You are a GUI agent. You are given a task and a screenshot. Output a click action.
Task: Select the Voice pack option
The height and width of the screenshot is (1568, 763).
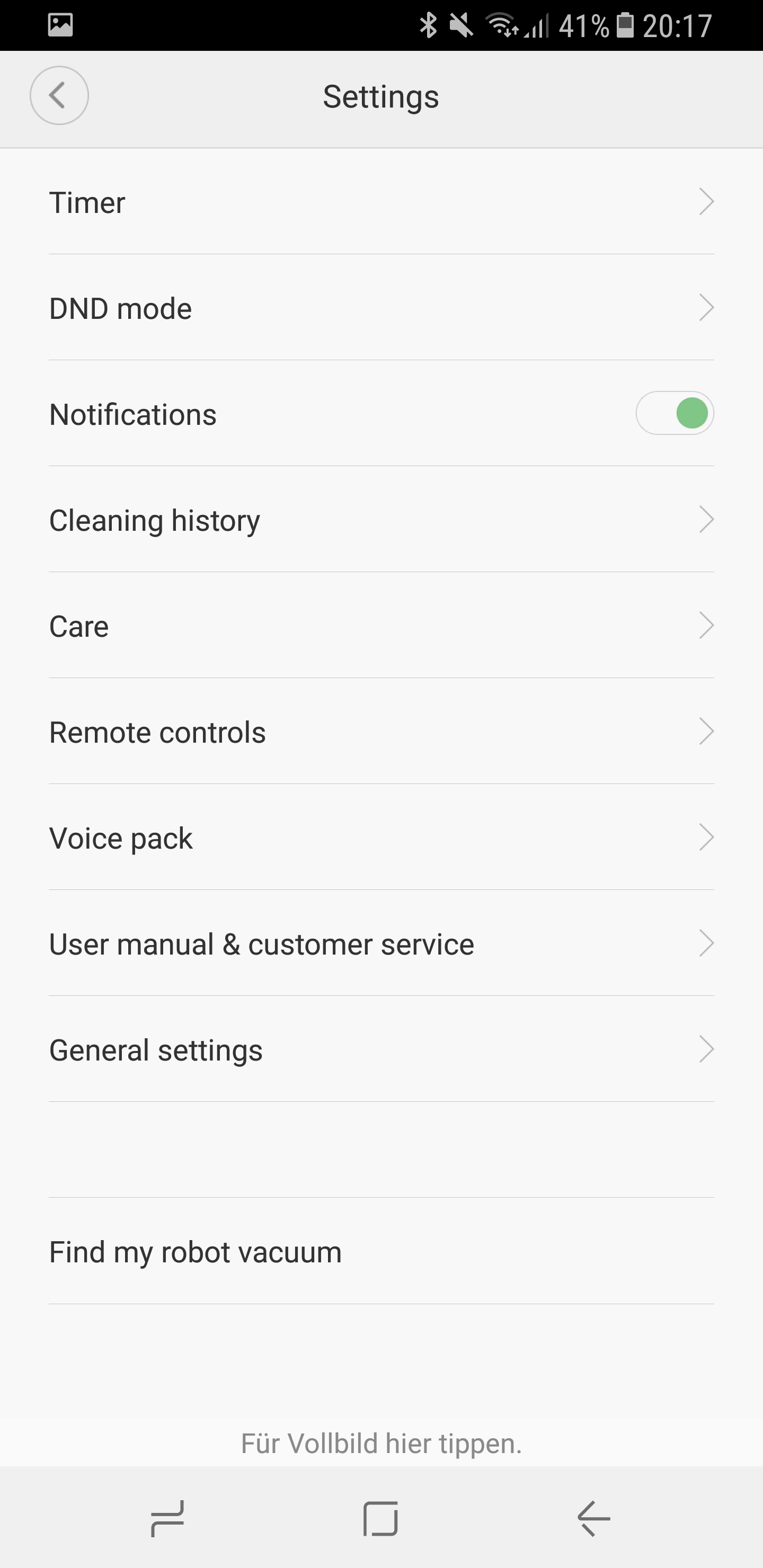(x=381, y=838)
